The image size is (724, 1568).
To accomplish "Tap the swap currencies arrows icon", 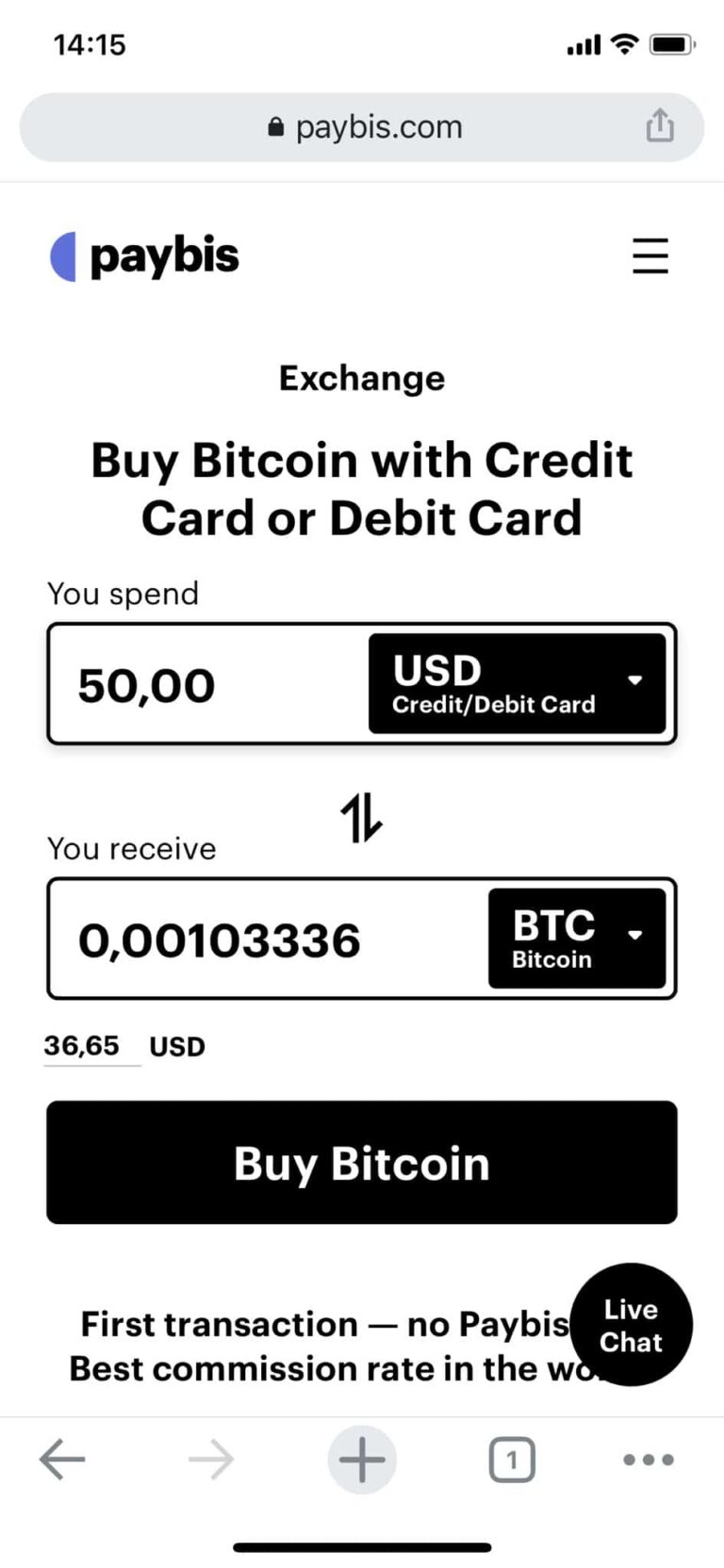I will click(x=361, y=819).
